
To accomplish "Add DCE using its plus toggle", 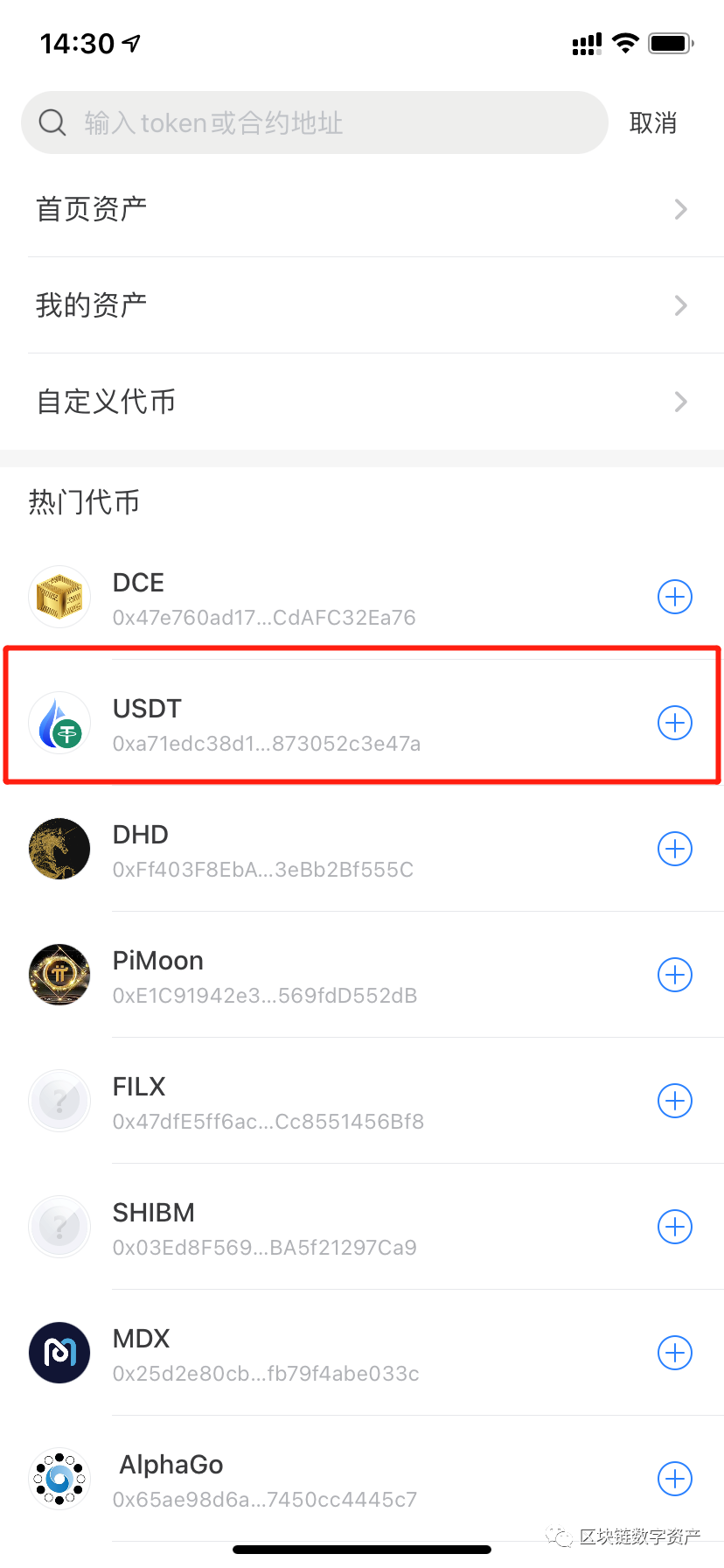I will click(674, 597).
